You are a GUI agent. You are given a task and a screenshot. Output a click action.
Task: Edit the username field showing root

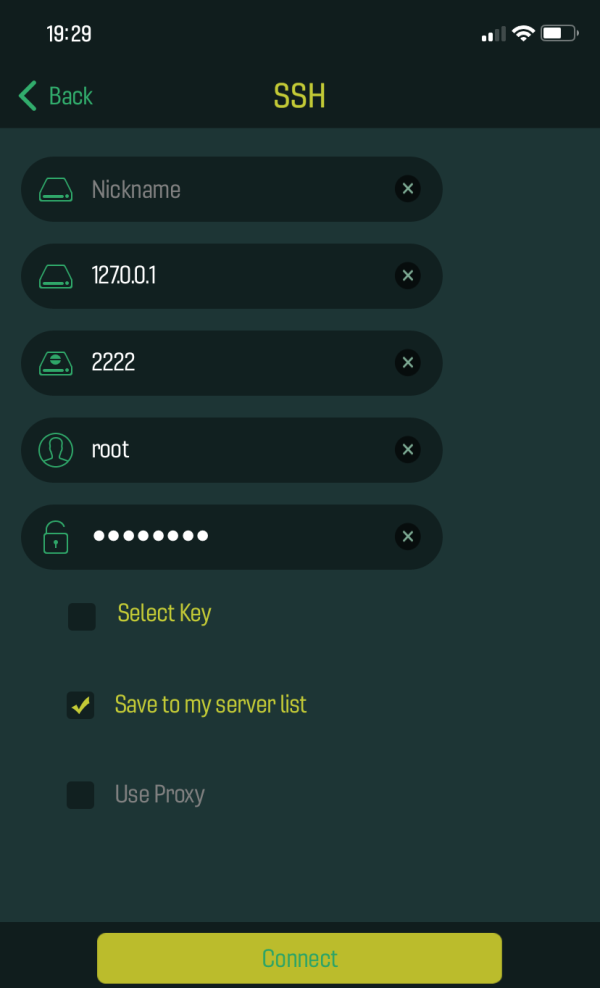(x=235, y=450)
